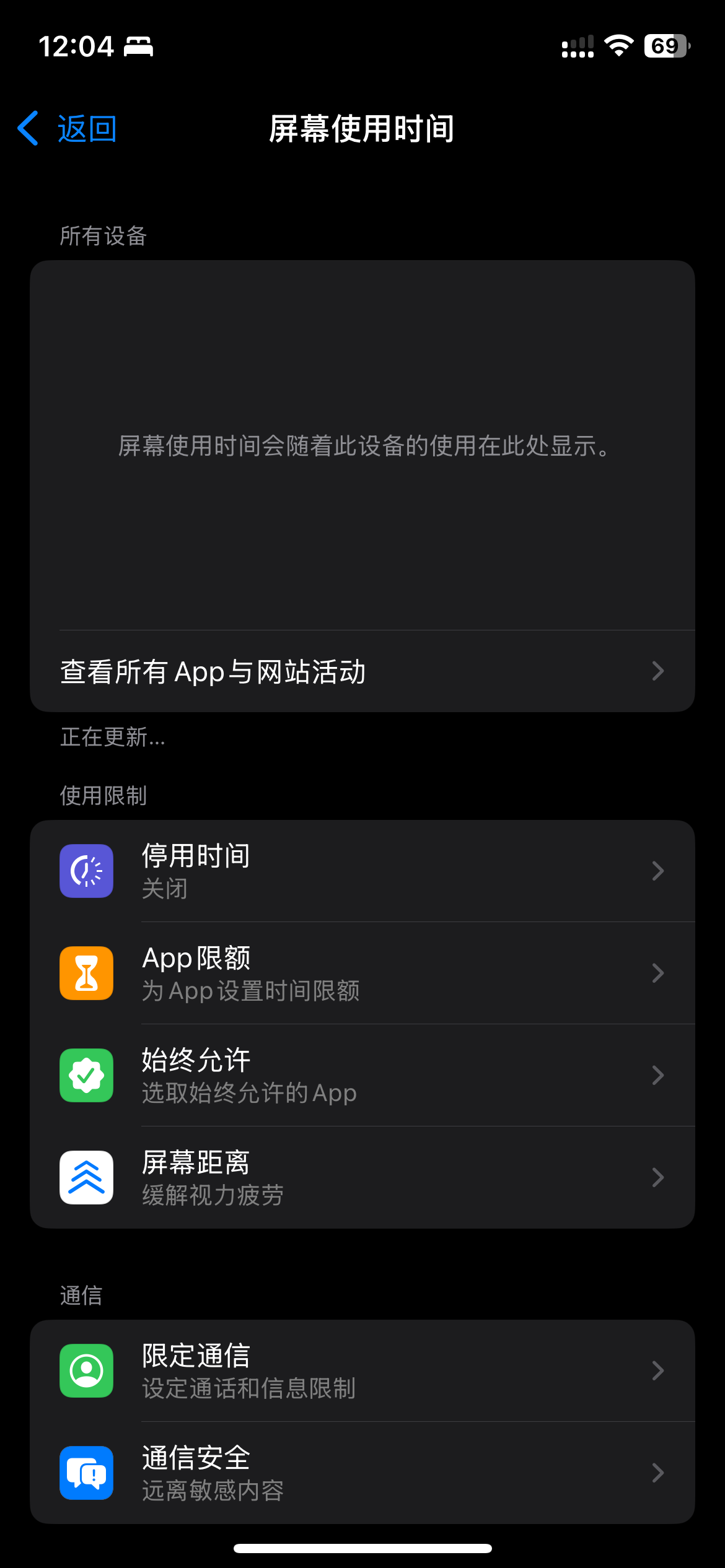Open 始终允许 app list
The height and width of the screenshot is (1568, 725).
pyautogui.click(x=362, y=1075)
